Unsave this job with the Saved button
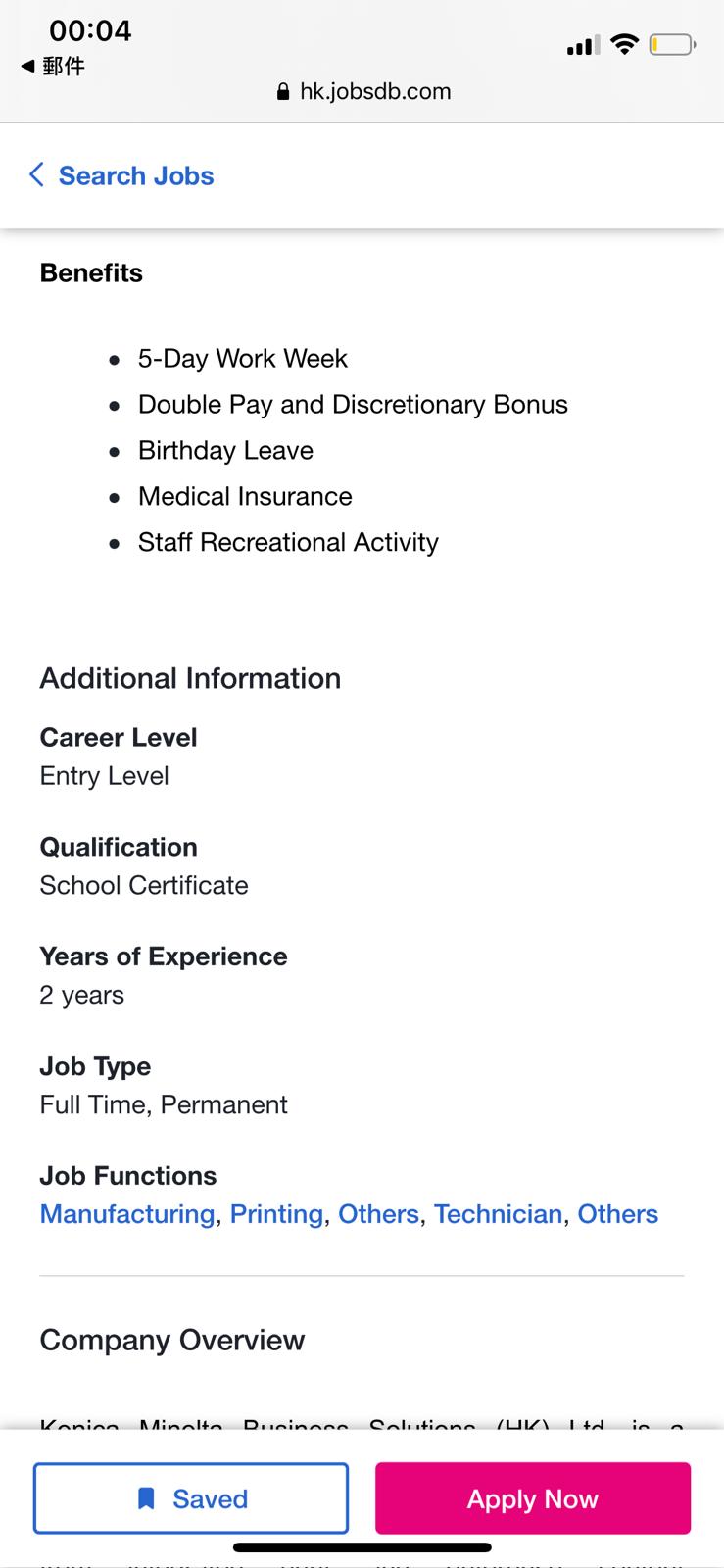724x1568 pixels. pyautogui.click(x=191, y=1498)
